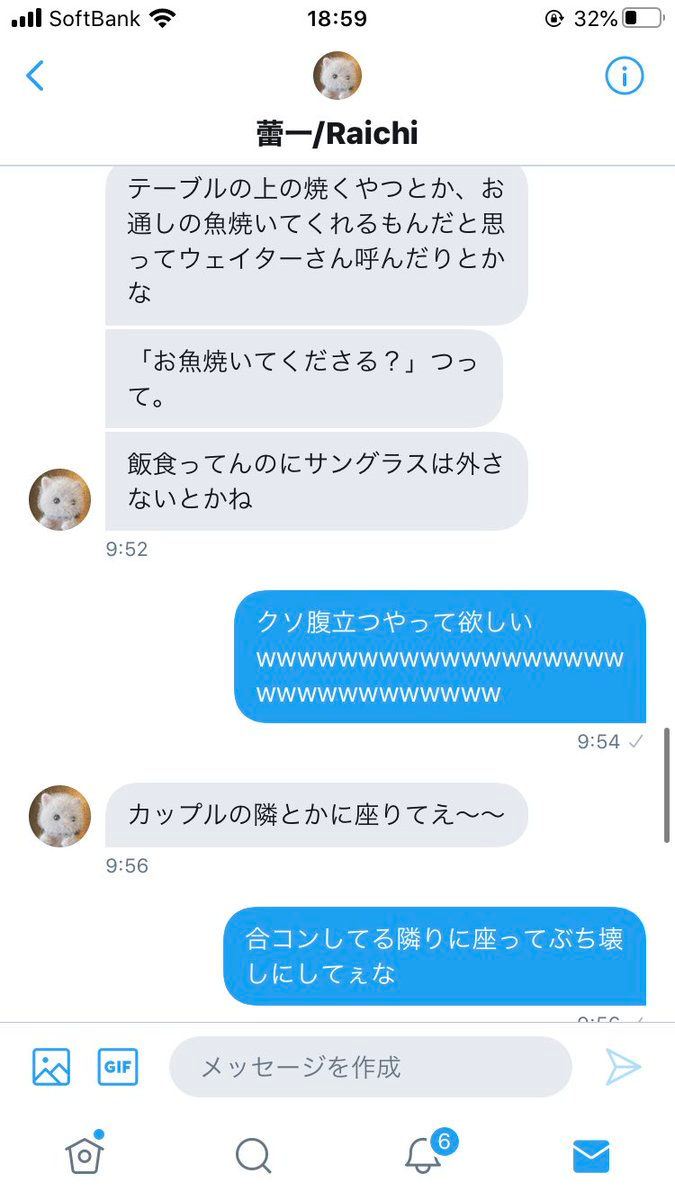The height and width of the screenshot is (1200, 675).
Task: Attach a photo to the message
Action: tap(51, 1067)
